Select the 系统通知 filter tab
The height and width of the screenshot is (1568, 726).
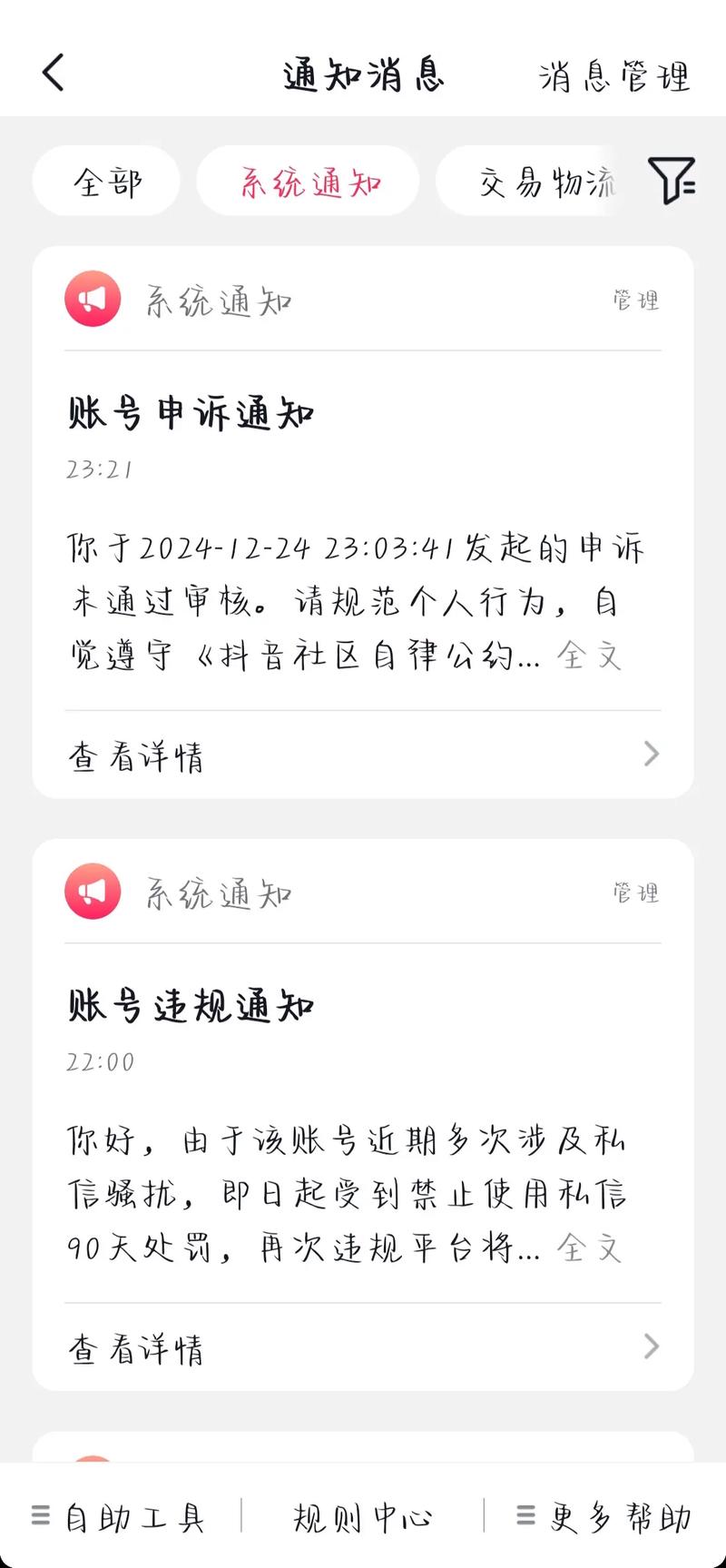pyautogui.click(x=308, y=182)
